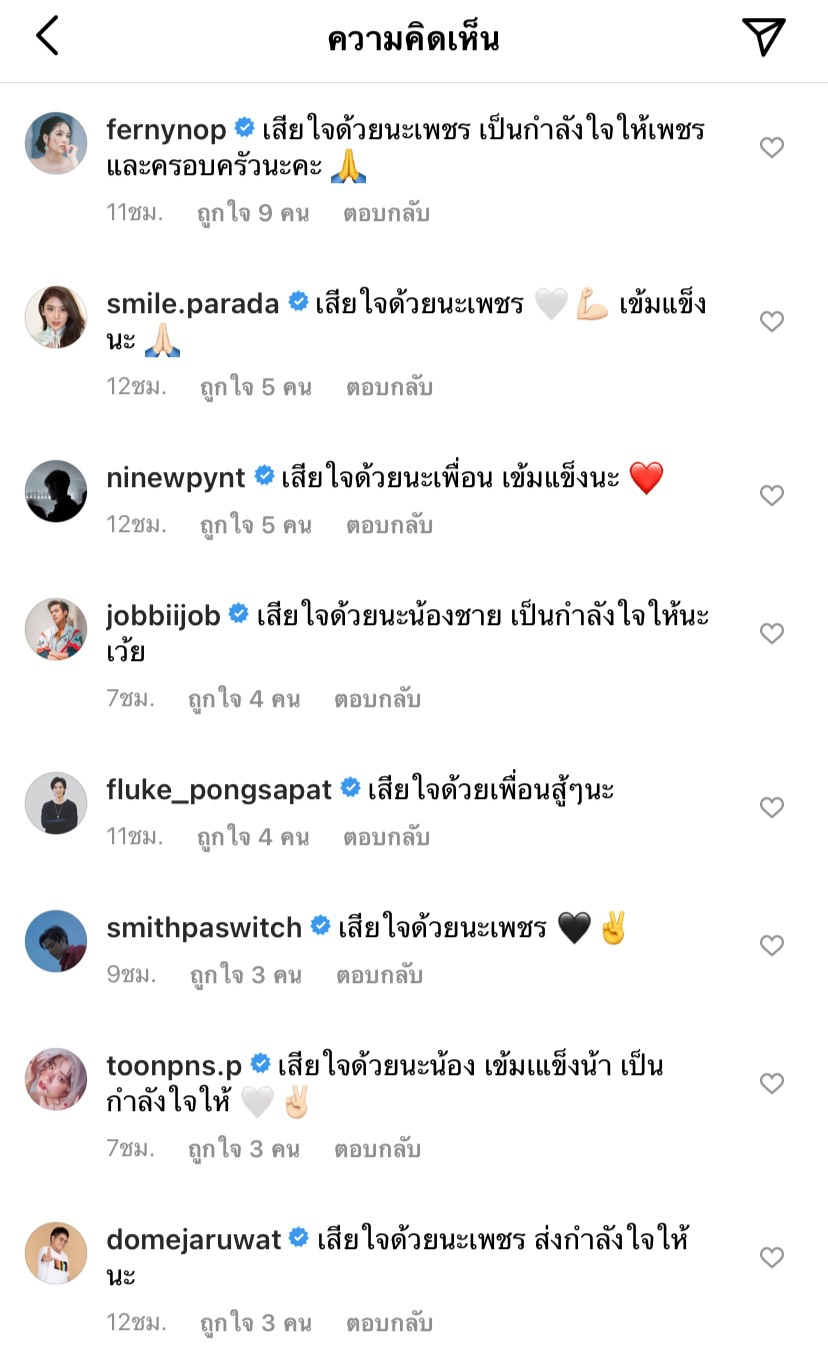
Task: Open jobbiijob's profile picture
Action: pos(56,629)
